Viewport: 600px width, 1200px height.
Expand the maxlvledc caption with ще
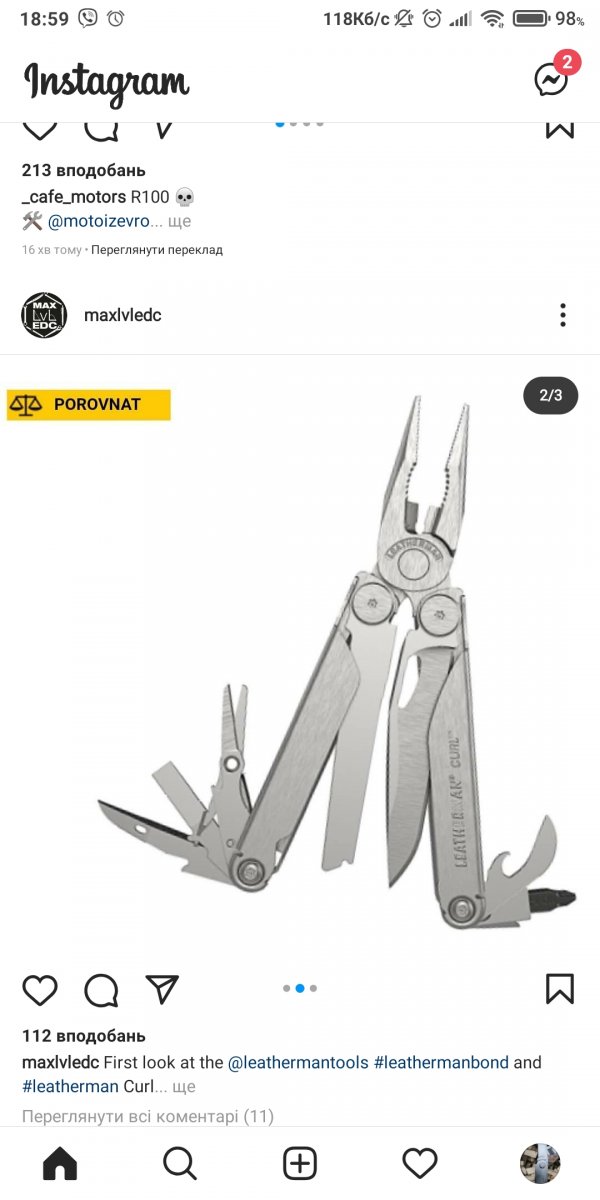coord(183,1087)
